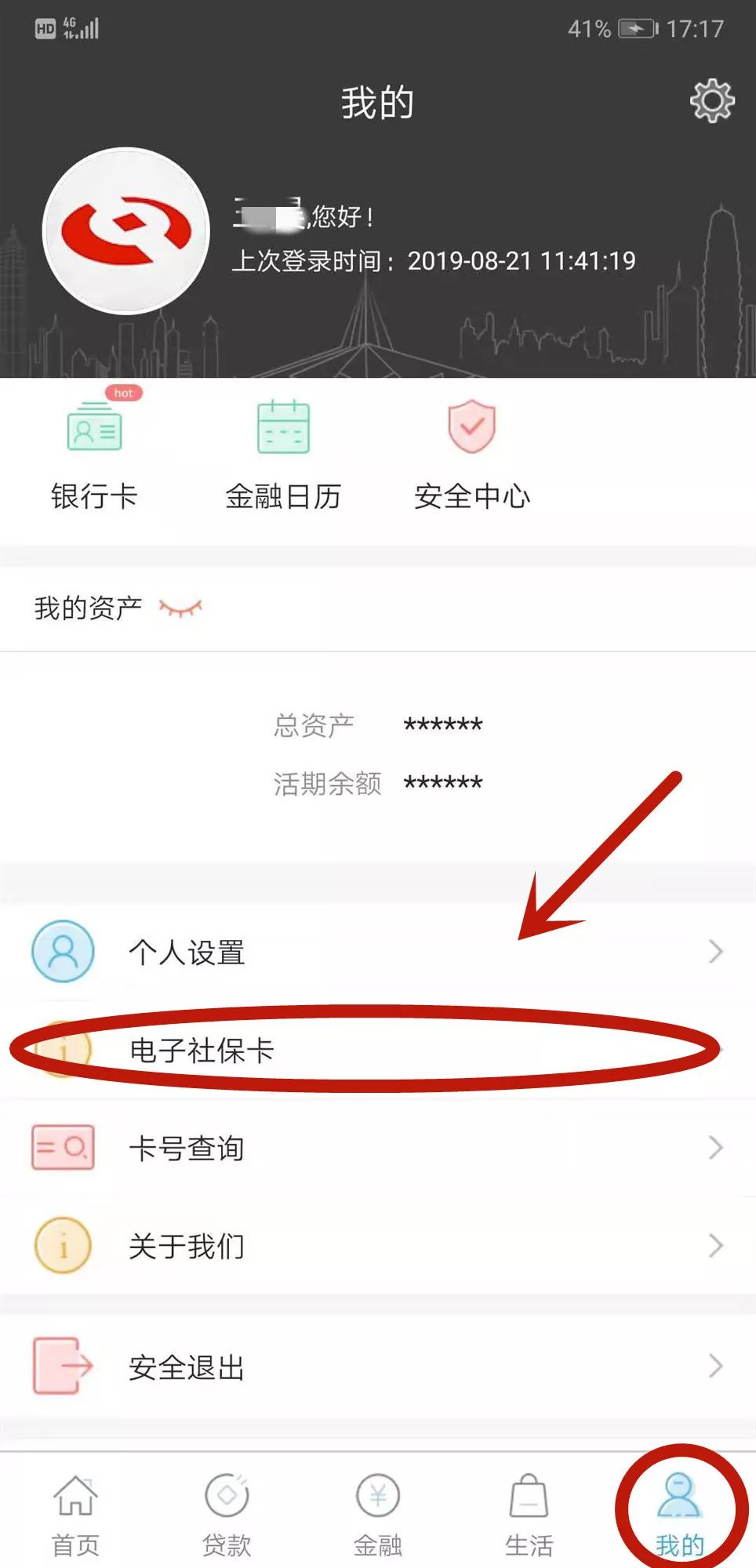The height and width of the screenshot is (1568, 756).
Task: Tap the 个人设置 personal settings person icon
Action: (x=63, y=951)
